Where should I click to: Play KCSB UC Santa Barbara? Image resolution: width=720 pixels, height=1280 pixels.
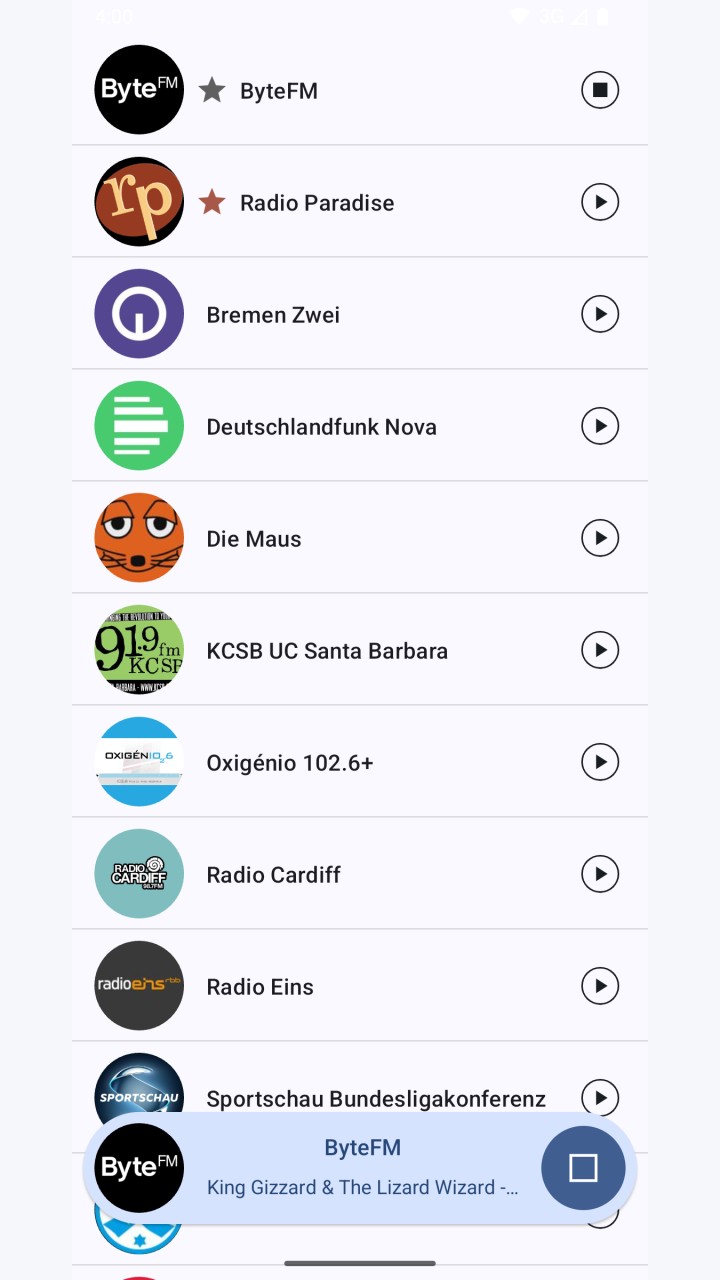click(600, 650)
